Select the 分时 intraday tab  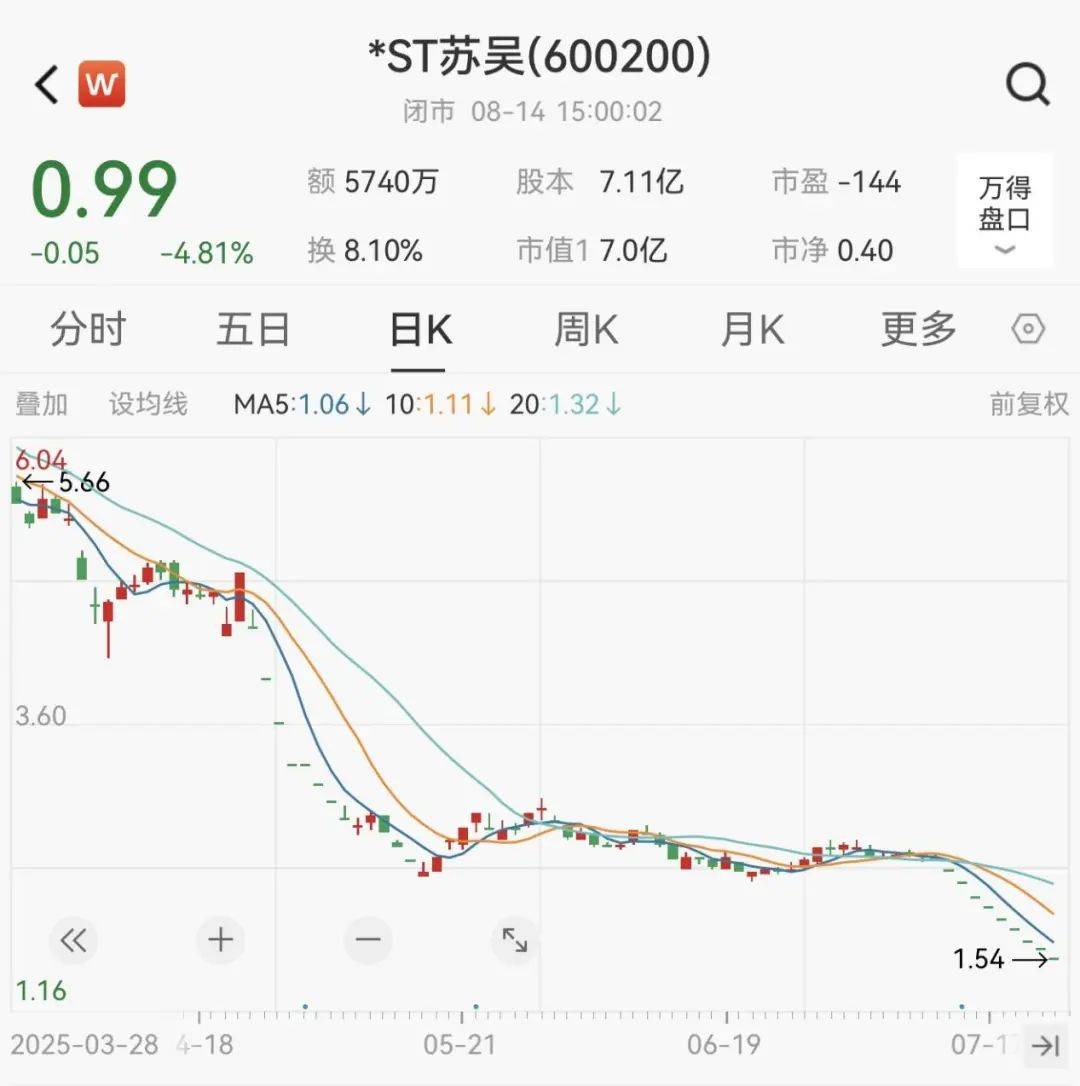pos(88,328)
